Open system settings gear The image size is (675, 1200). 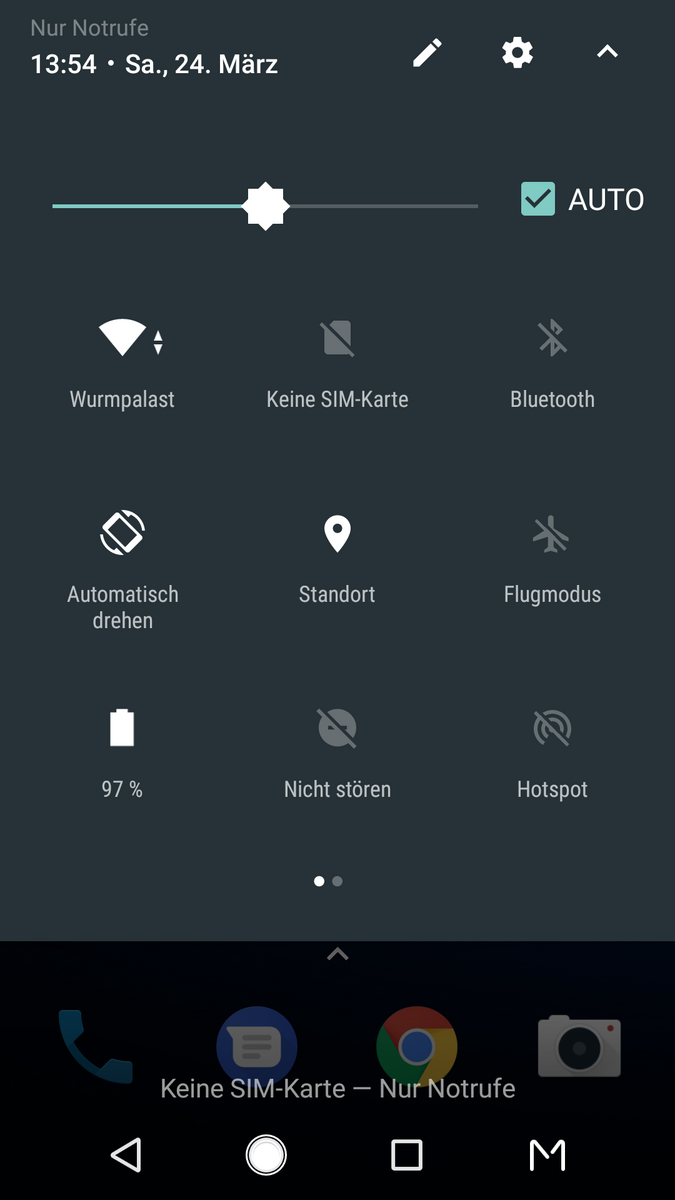pyautogui.click(x=517, y=53)
